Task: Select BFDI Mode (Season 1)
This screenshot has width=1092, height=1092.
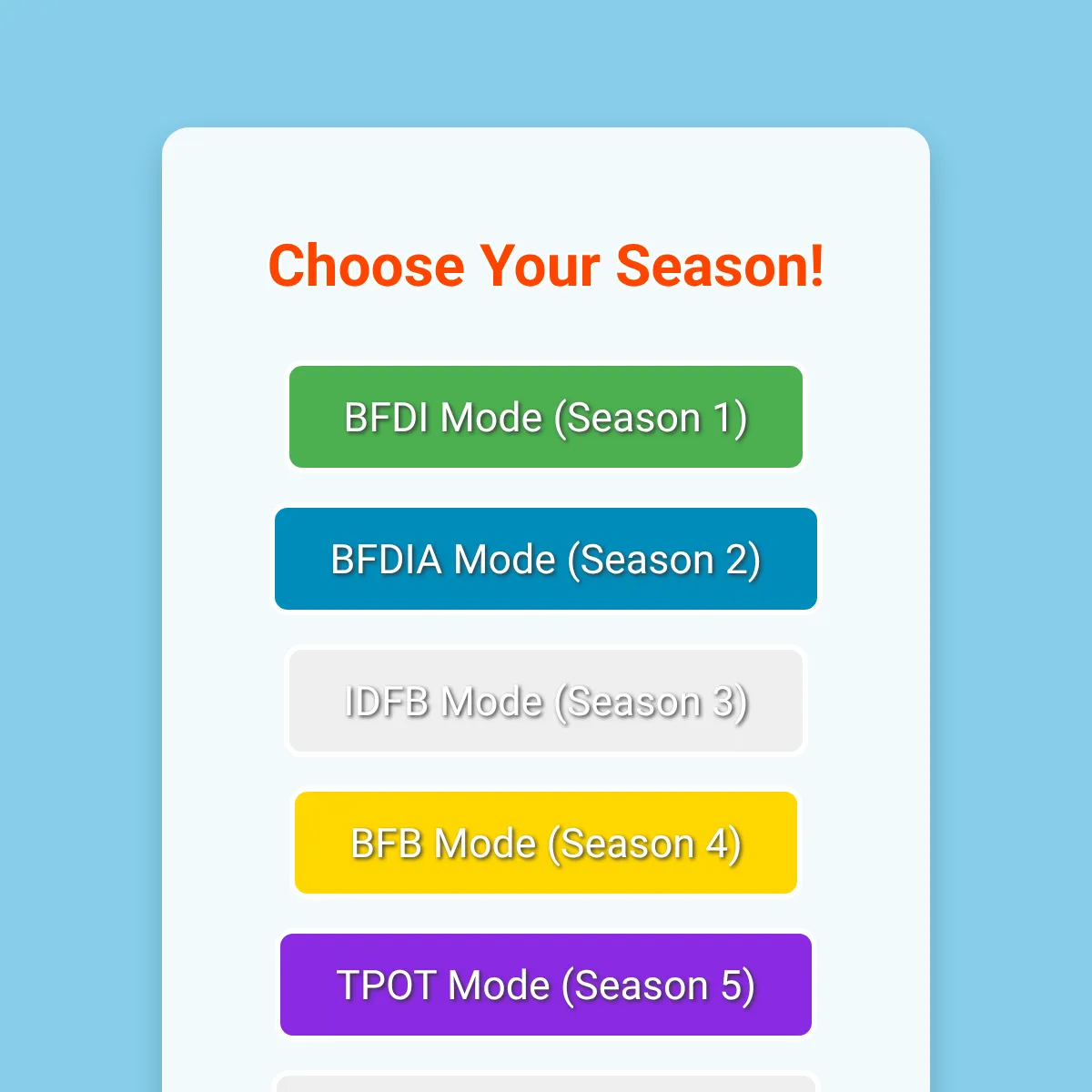Action: pyautogui.click(x=546, y=417)
